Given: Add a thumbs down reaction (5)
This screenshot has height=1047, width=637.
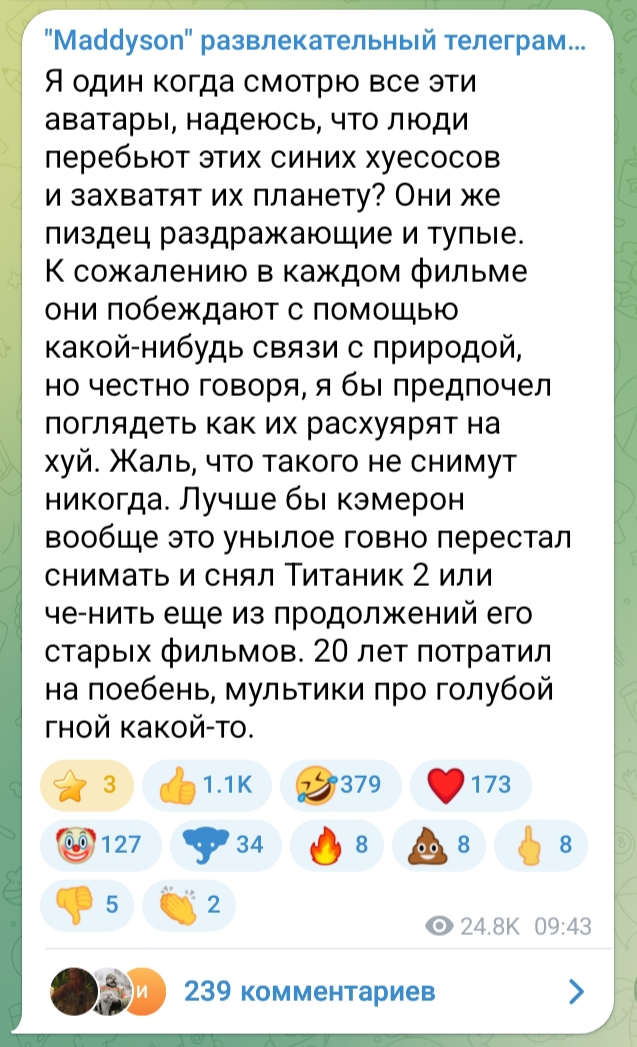Looking at the screenshot, I should click(86, 905).
